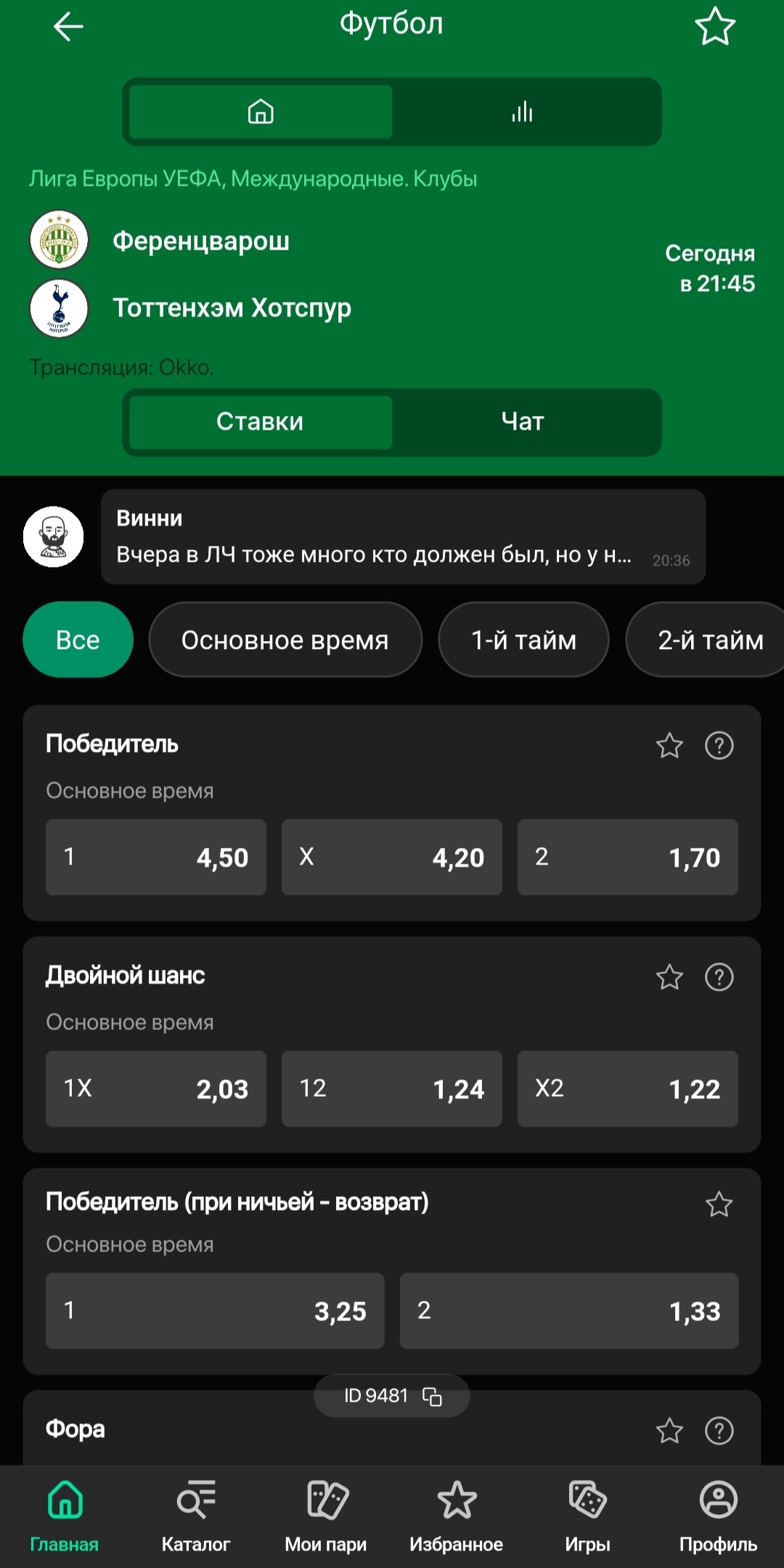Open help for Победитель market
Viewport: 784px width, 1568px height.
(719, 746)
